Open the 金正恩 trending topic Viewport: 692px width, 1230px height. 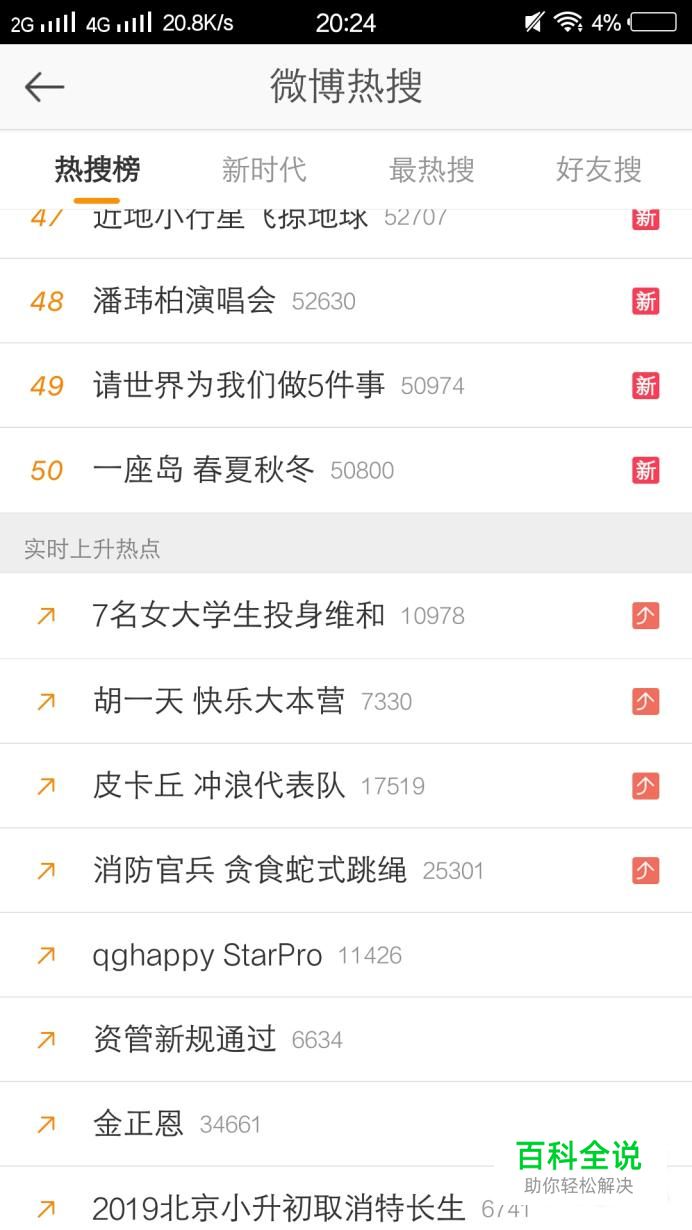pyautogui.click(x=346, y=1124)
